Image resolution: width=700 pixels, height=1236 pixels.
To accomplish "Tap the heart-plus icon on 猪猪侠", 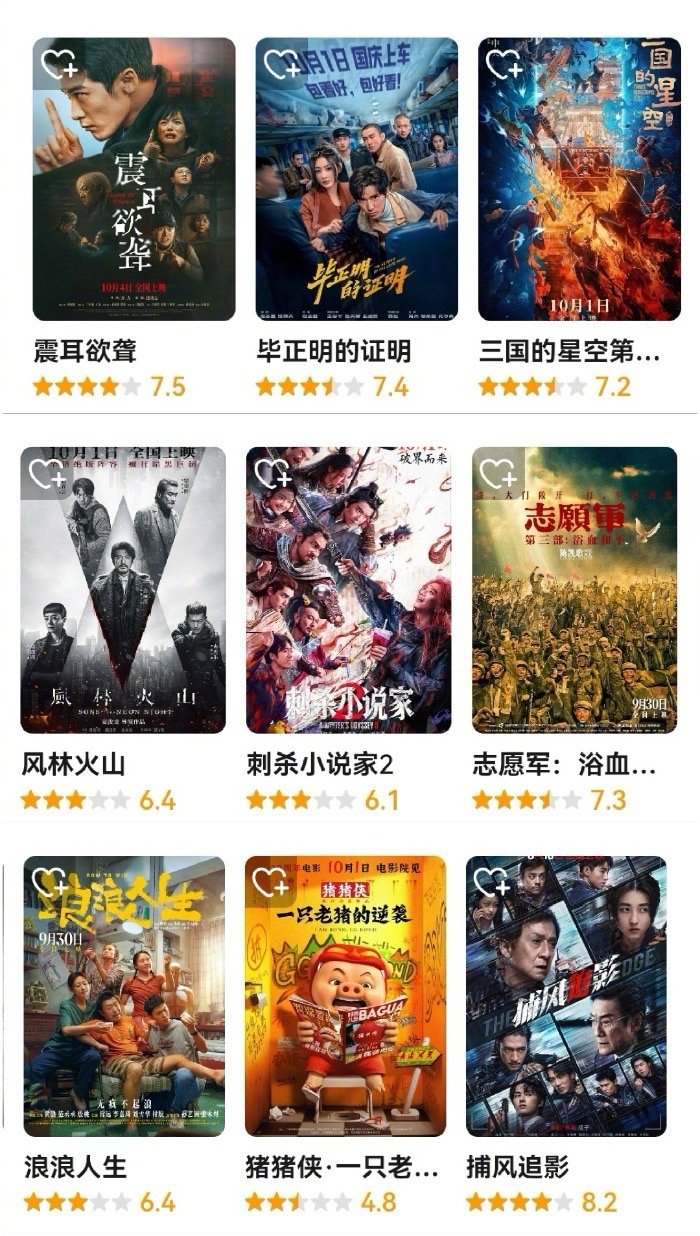I will 271,883.
